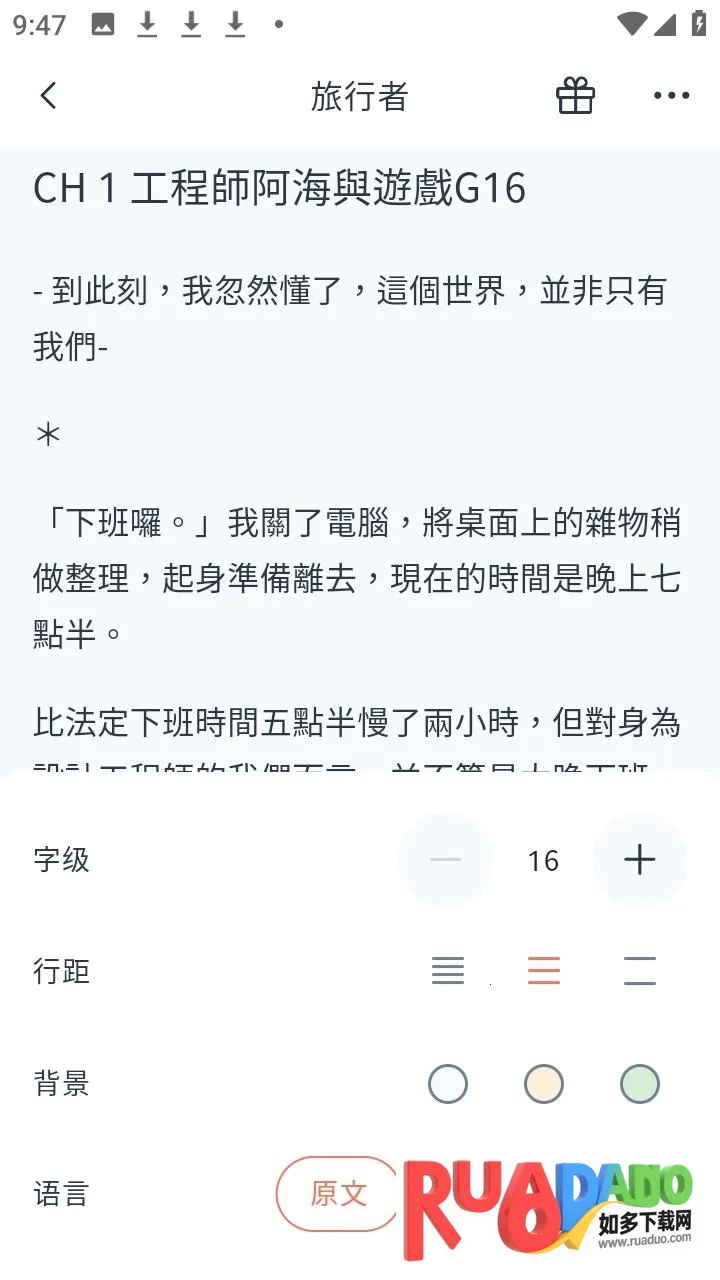Pick the yellow background color swatch
Image resolution: width=720 pixels, height=1280 pixels.
[544, 1083]
